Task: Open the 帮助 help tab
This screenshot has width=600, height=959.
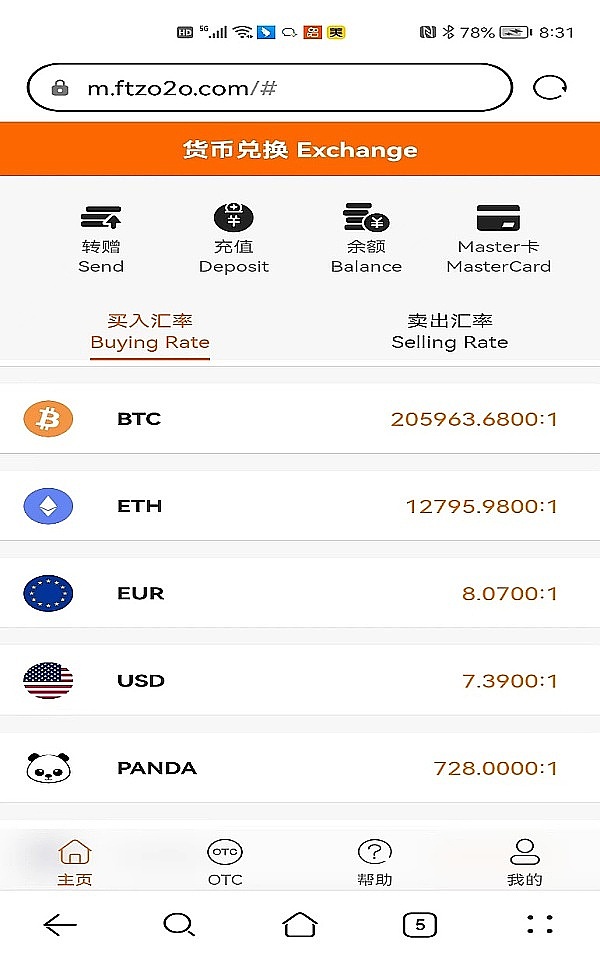Action: click(374, 862)
